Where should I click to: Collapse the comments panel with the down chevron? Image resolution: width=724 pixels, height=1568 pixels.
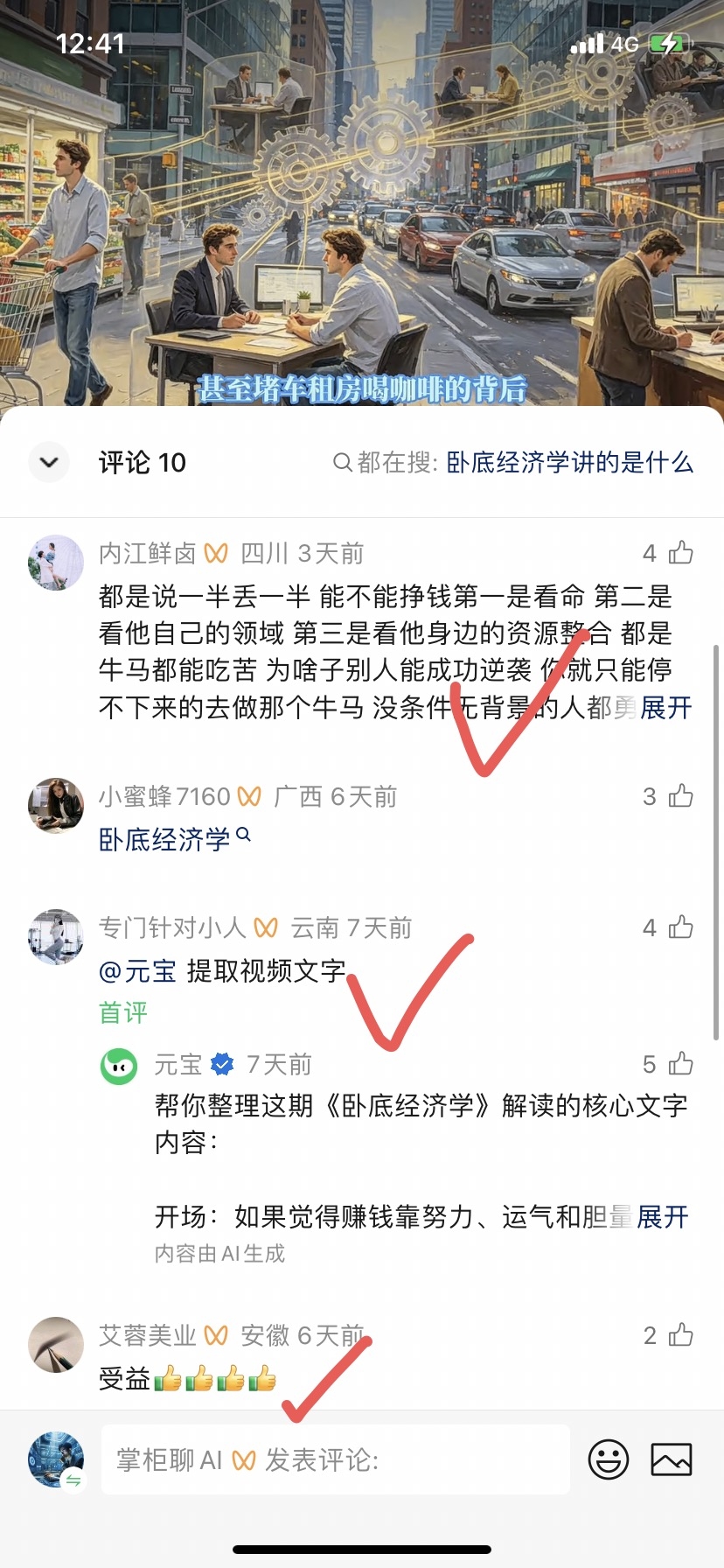pos(49,462)
